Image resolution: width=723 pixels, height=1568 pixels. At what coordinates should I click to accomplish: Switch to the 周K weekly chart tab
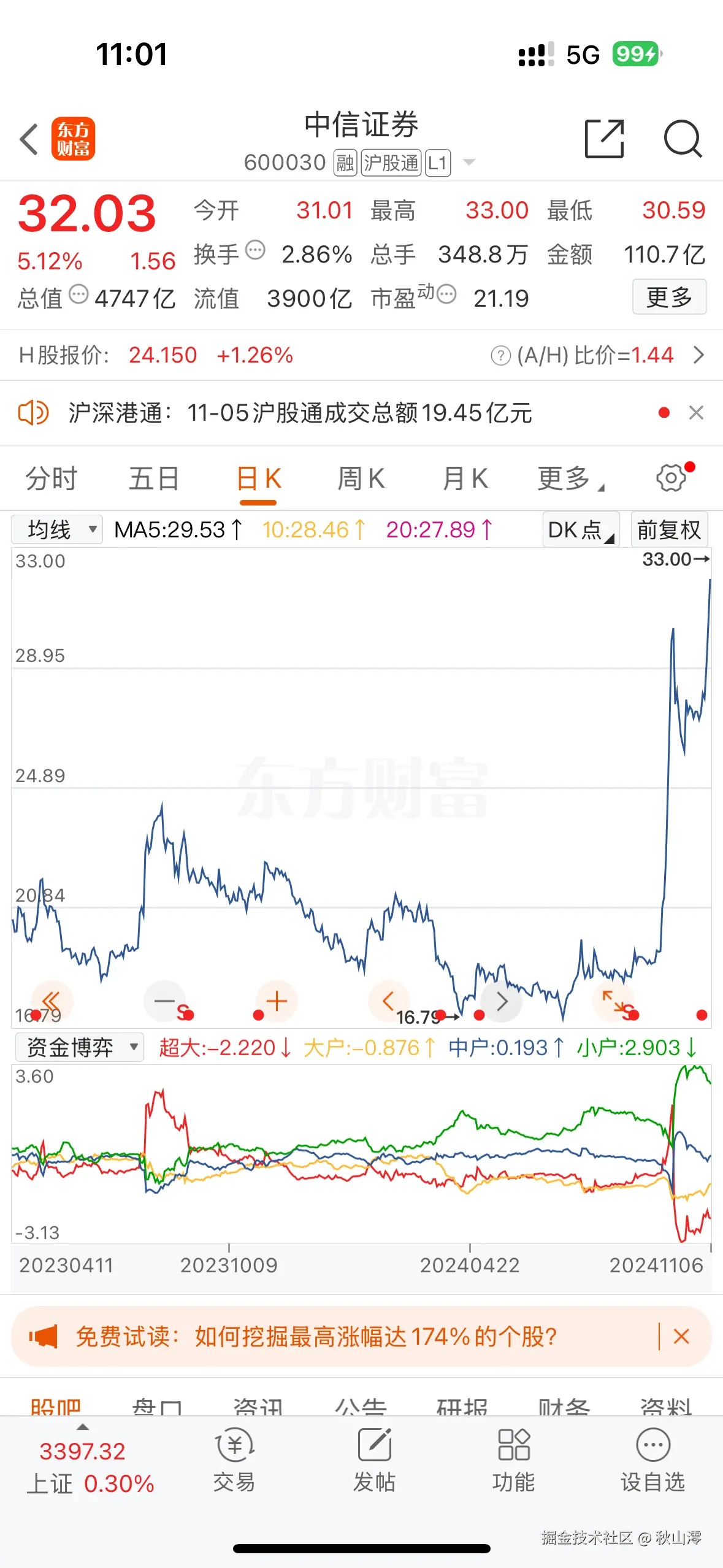[x=361, y=478]
